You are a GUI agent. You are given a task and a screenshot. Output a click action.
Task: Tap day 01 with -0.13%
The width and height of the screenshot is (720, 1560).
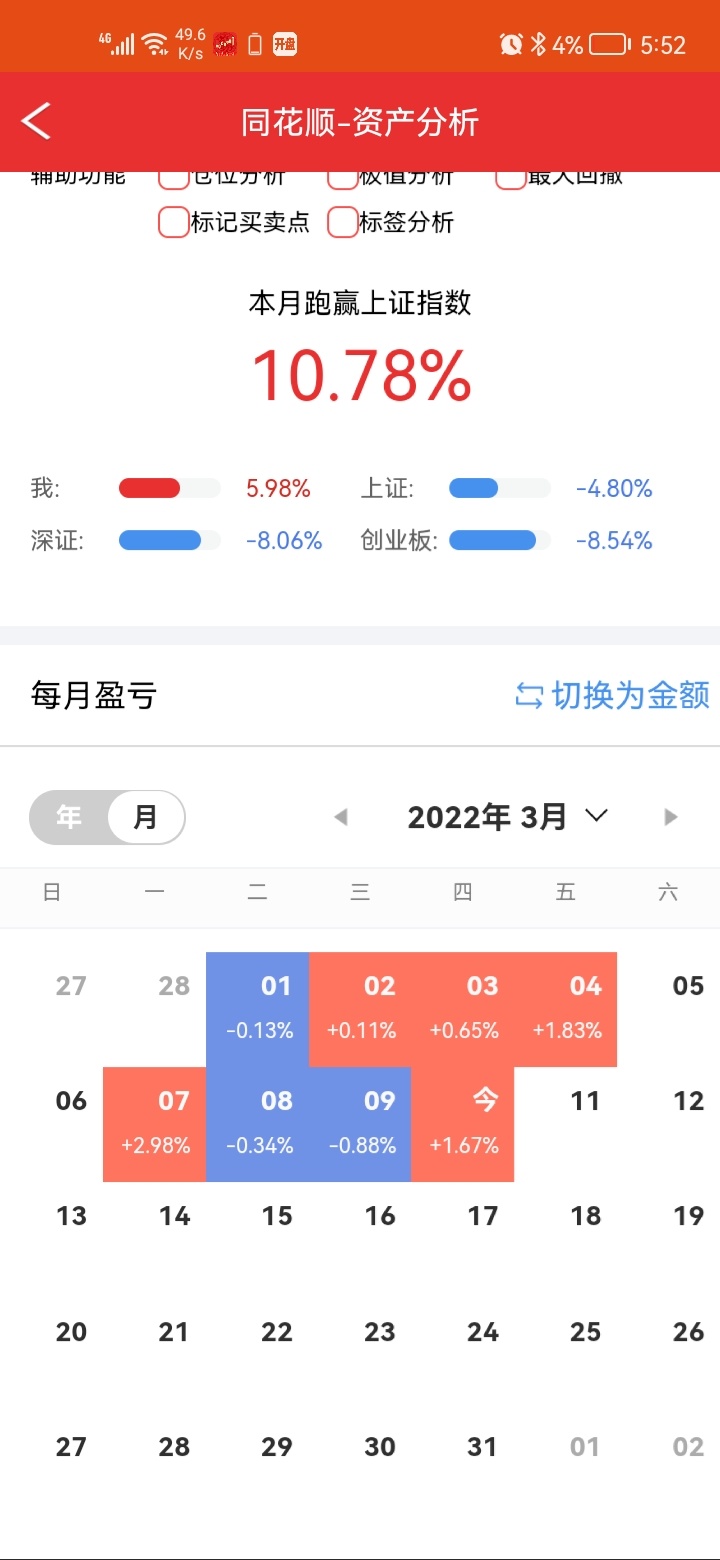click(257, 1009)
